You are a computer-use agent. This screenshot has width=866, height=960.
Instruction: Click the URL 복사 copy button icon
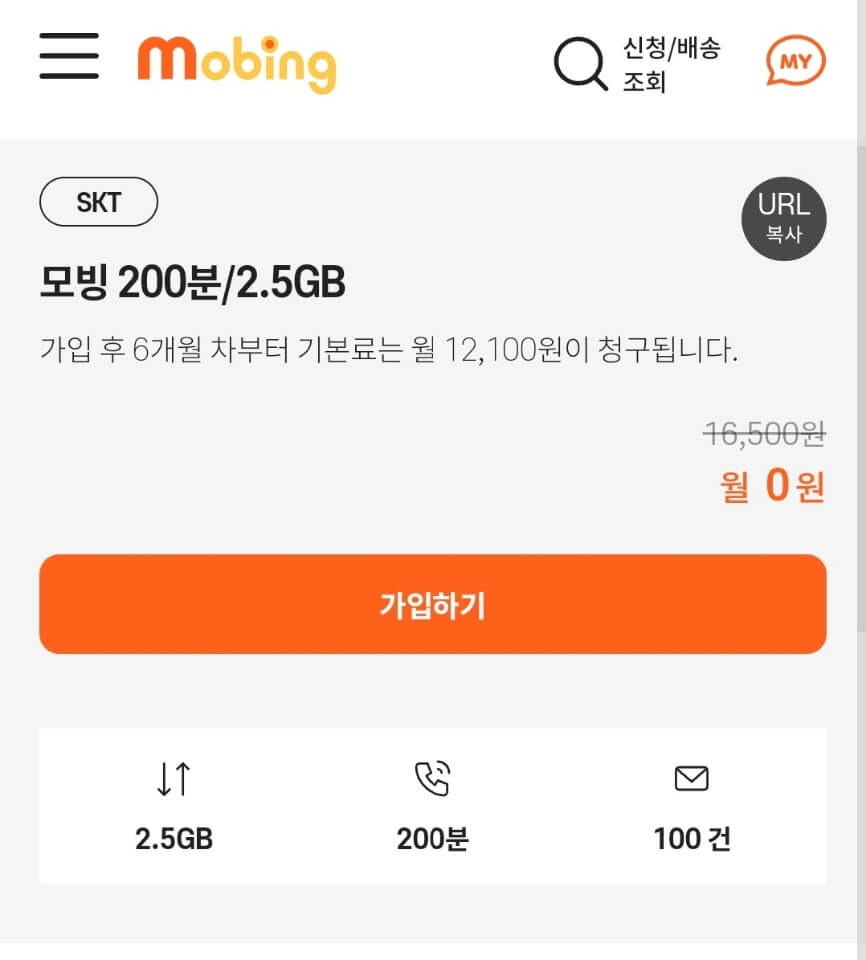785,219
